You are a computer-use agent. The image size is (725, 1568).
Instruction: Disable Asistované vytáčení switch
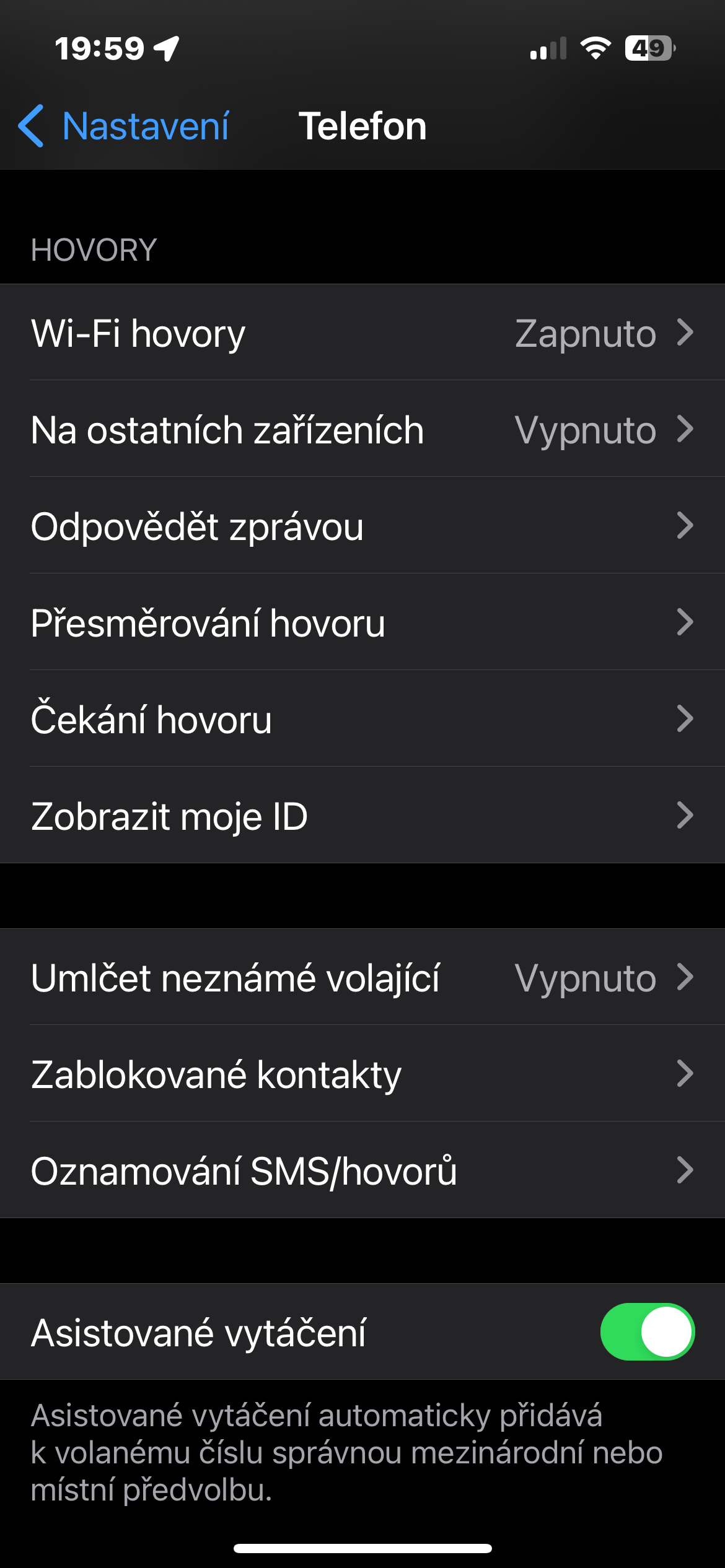click(x=647, y=1331)
